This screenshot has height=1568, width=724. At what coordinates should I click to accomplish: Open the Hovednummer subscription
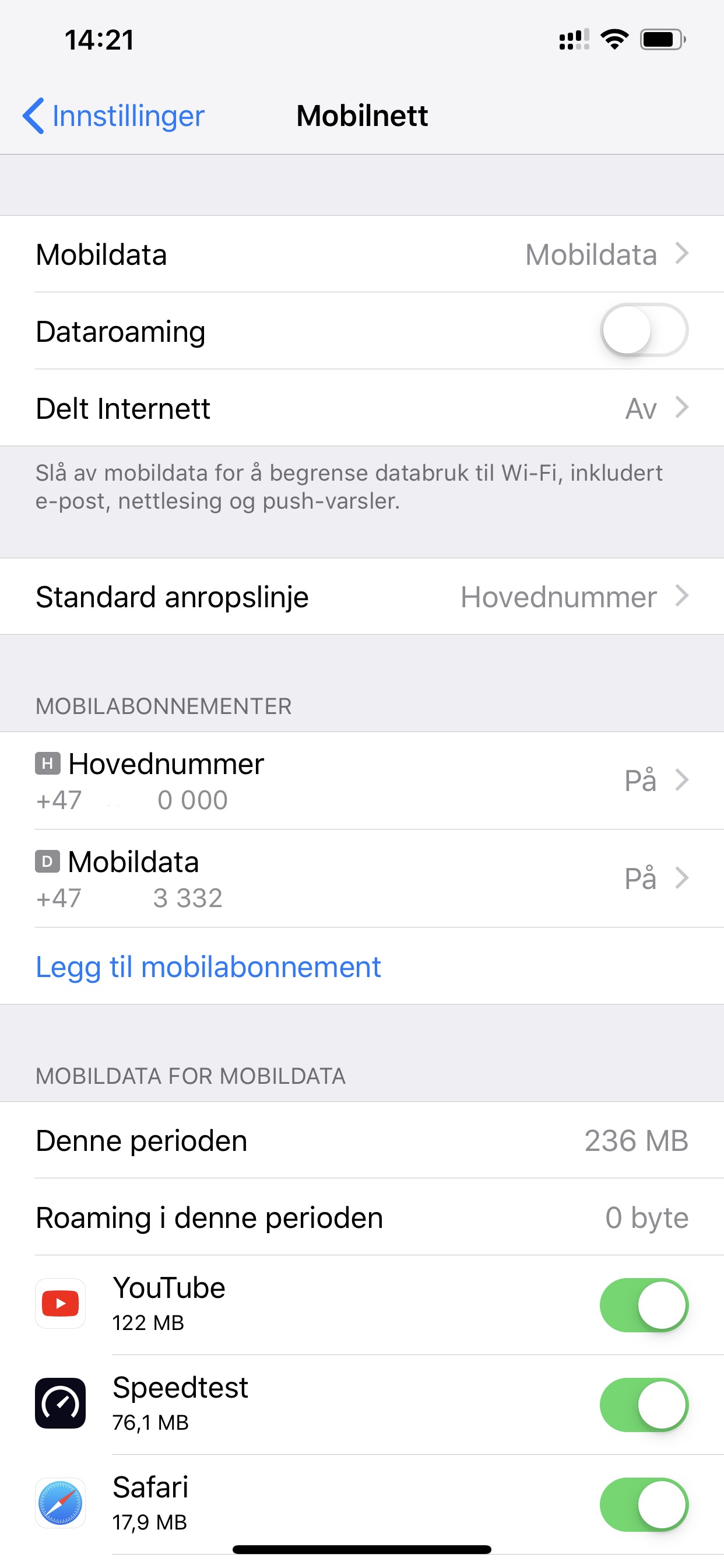pyautogui.click(x=362, y=781)
